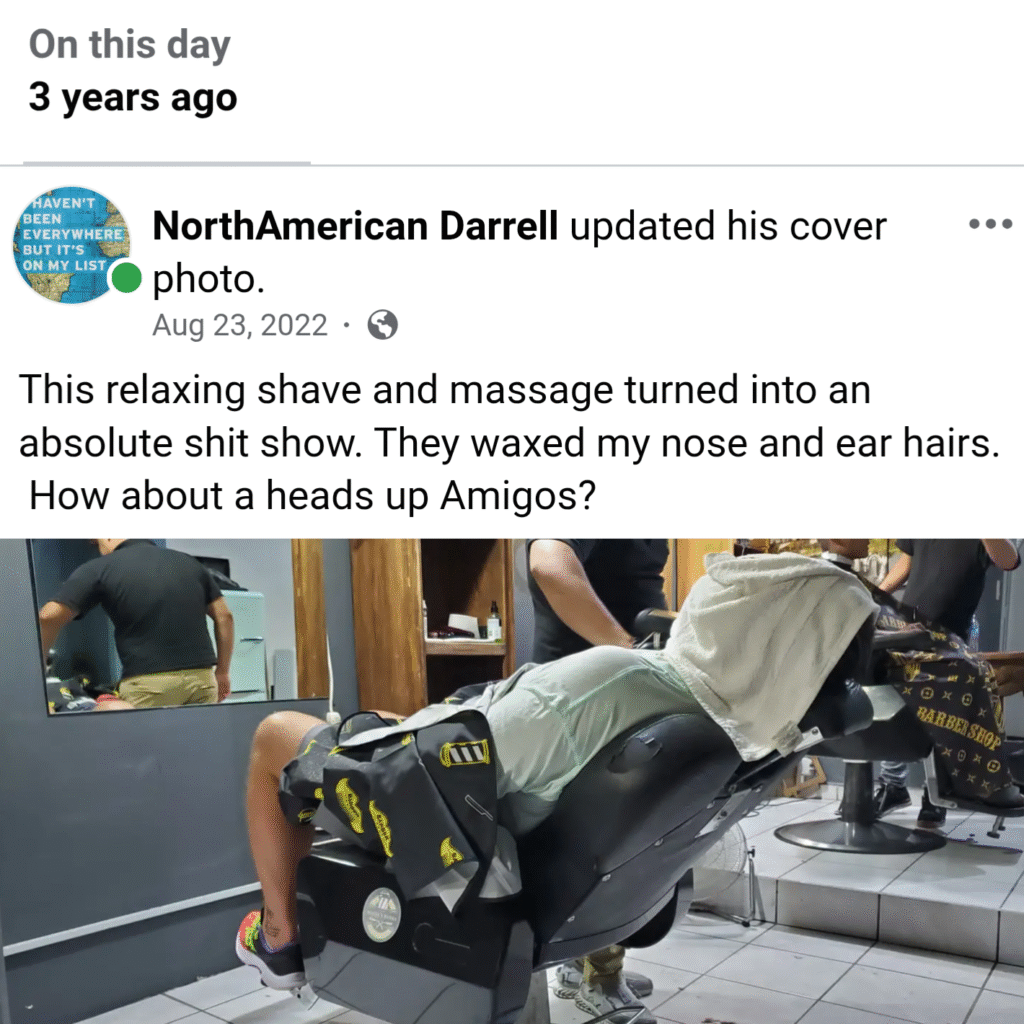
Task: Open the barbershop cover photo
Action: tap(512, 780)
